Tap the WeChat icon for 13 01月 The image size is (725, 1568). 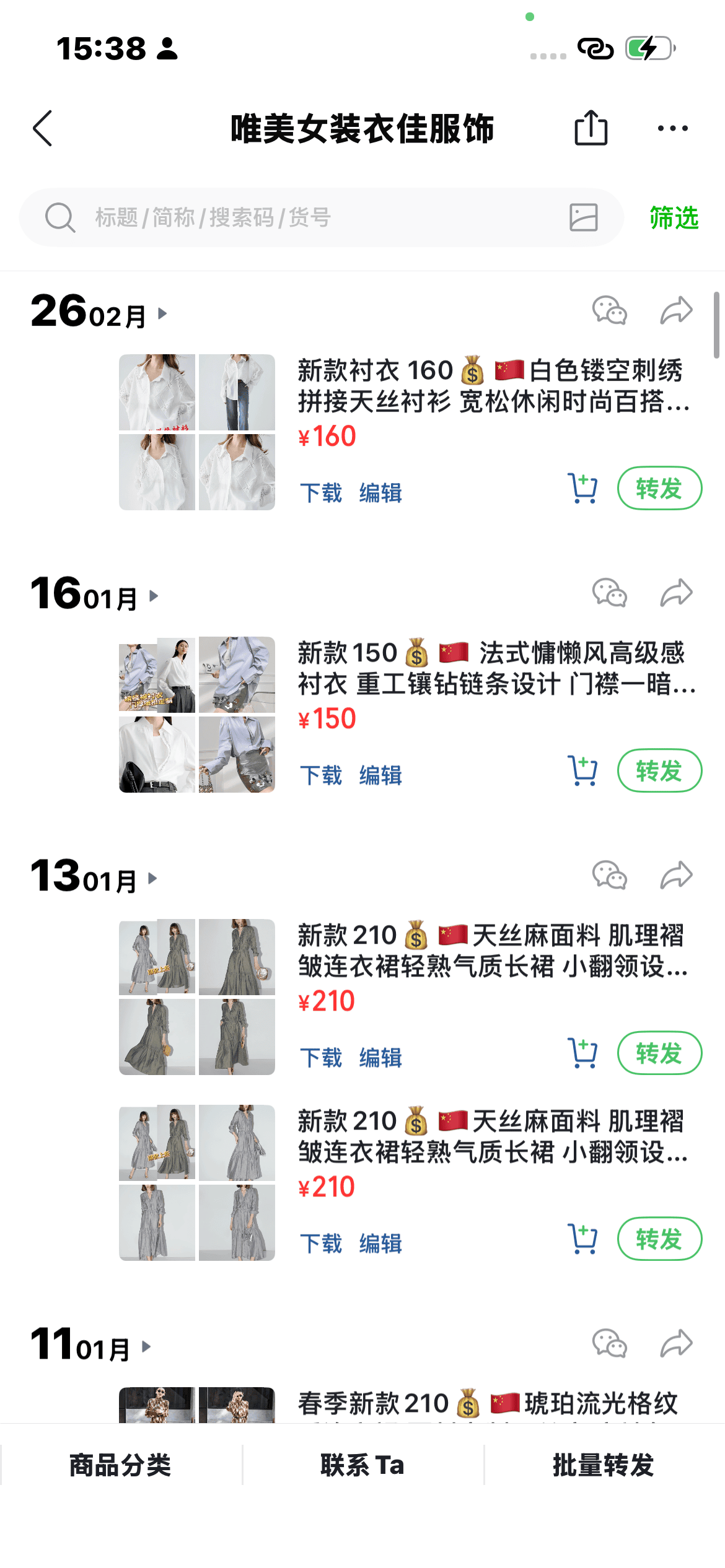click(x=609, y=875)
